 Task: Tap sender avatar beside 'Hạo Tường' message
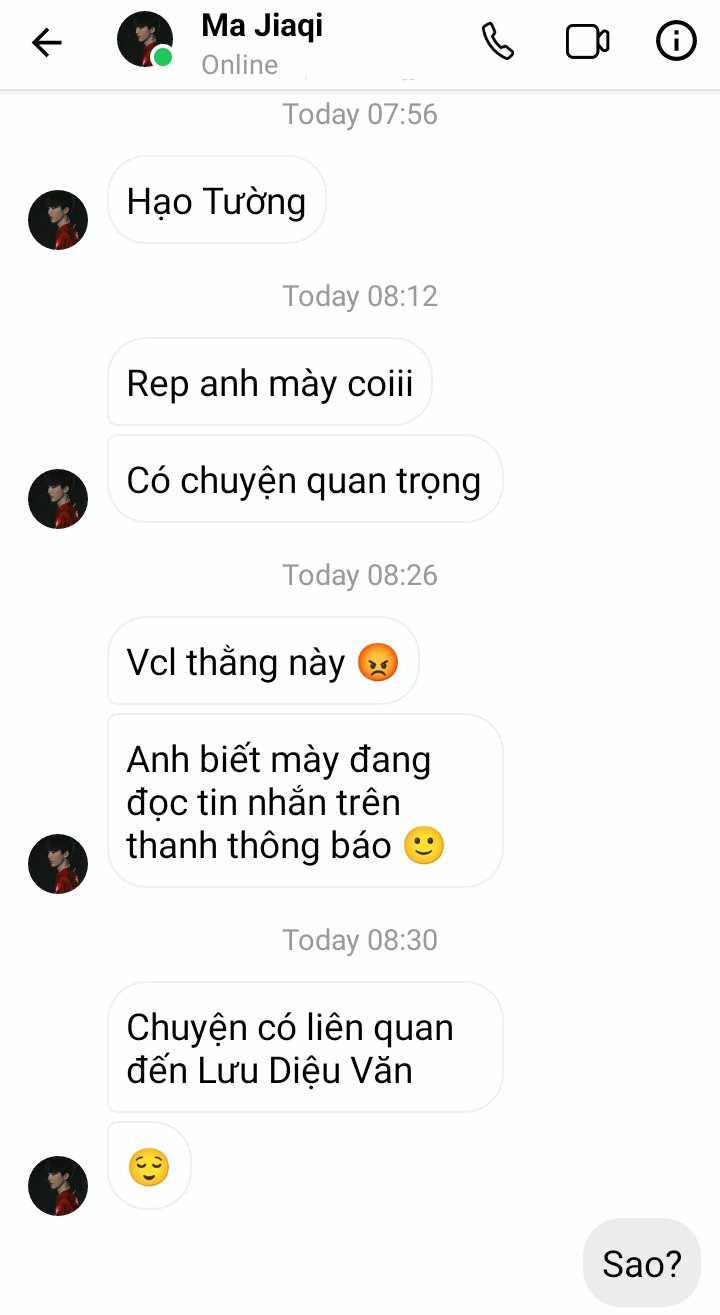pyautogui.click(x=58, y=220)
